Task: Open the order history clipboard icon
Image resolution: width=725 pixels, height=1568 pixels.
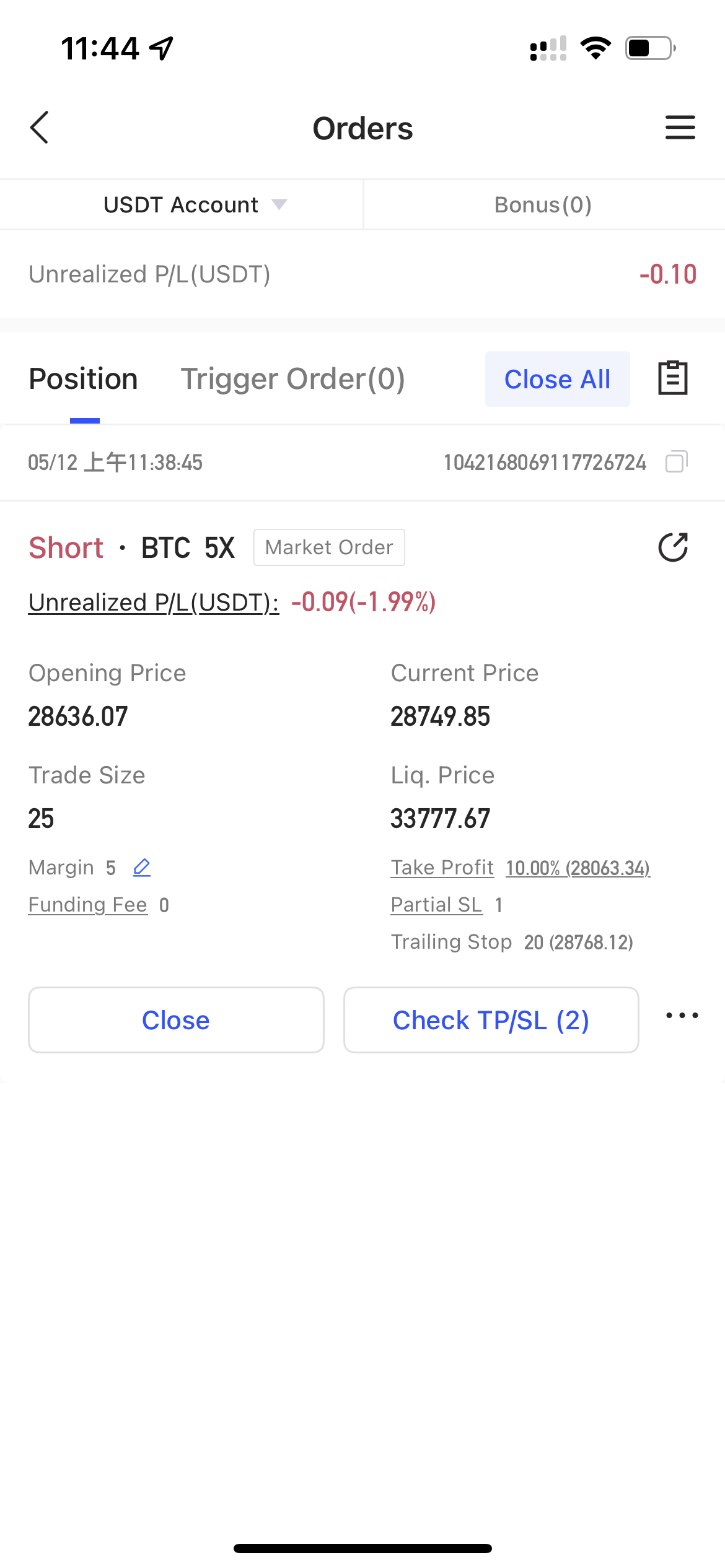Action: point(672,378)
